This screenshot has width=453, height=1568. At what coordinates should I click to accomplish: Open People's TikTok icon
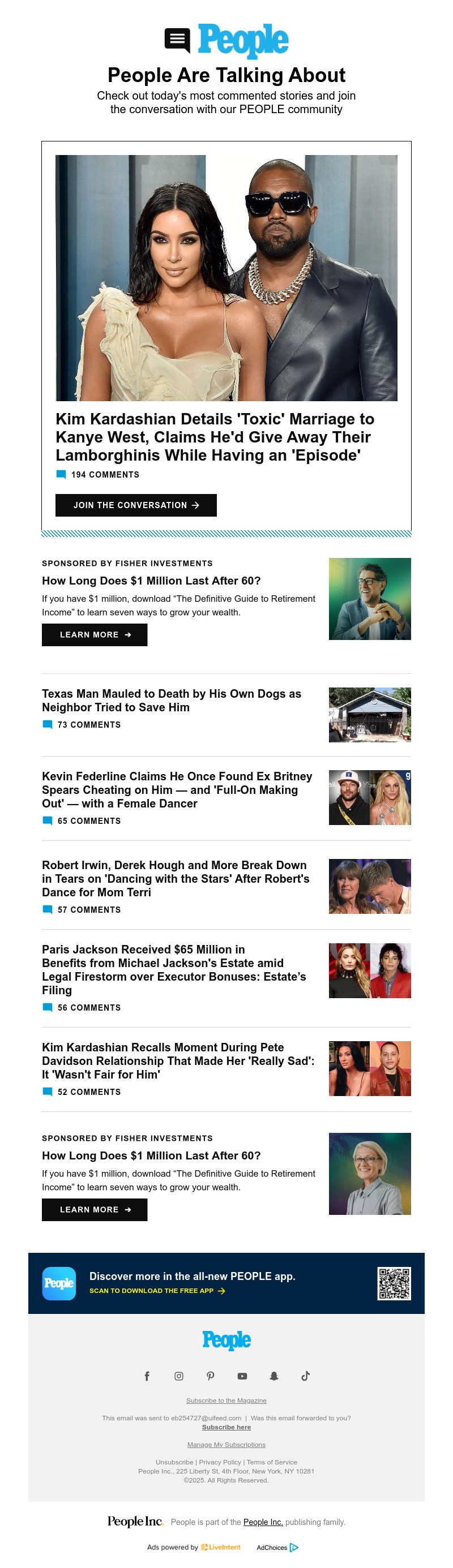(305, 1376)
